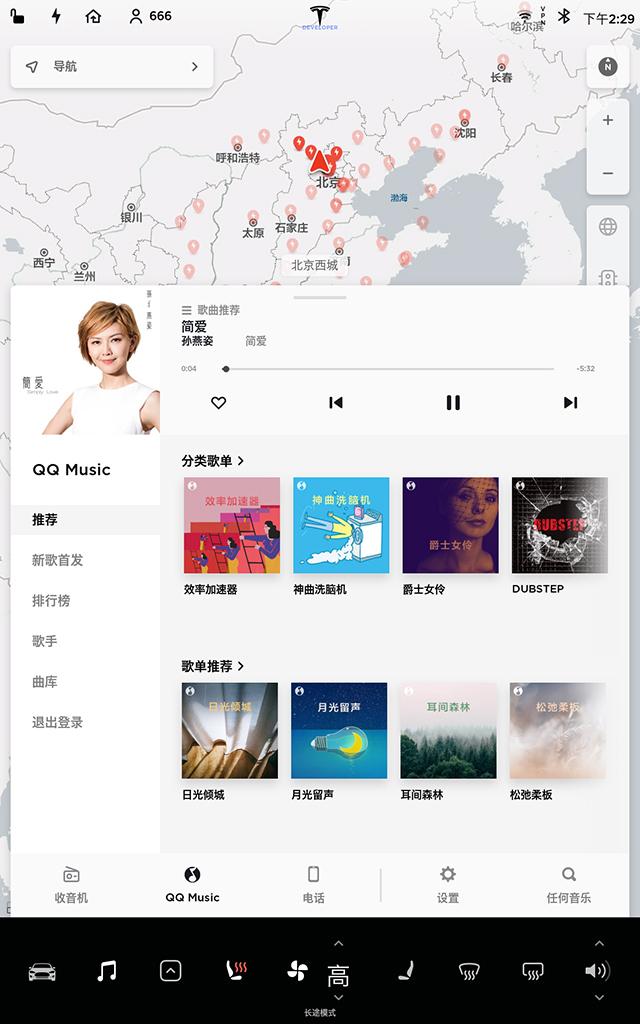Skip to the previous track
The width and height of the screenshot is (640, 1024).
[336, 402]
